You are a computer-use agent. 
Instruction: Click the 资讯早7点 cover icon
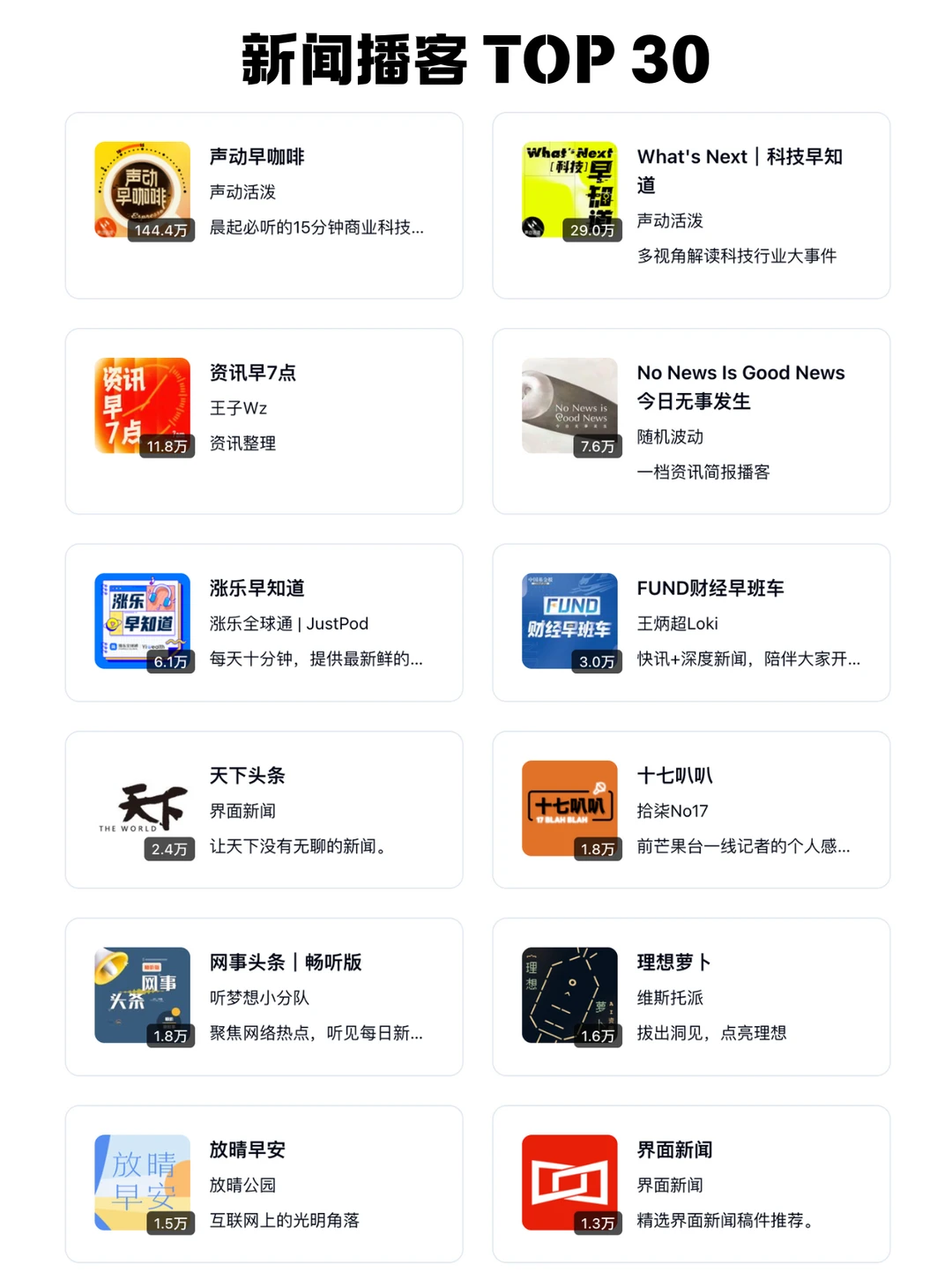coord(142,405)
